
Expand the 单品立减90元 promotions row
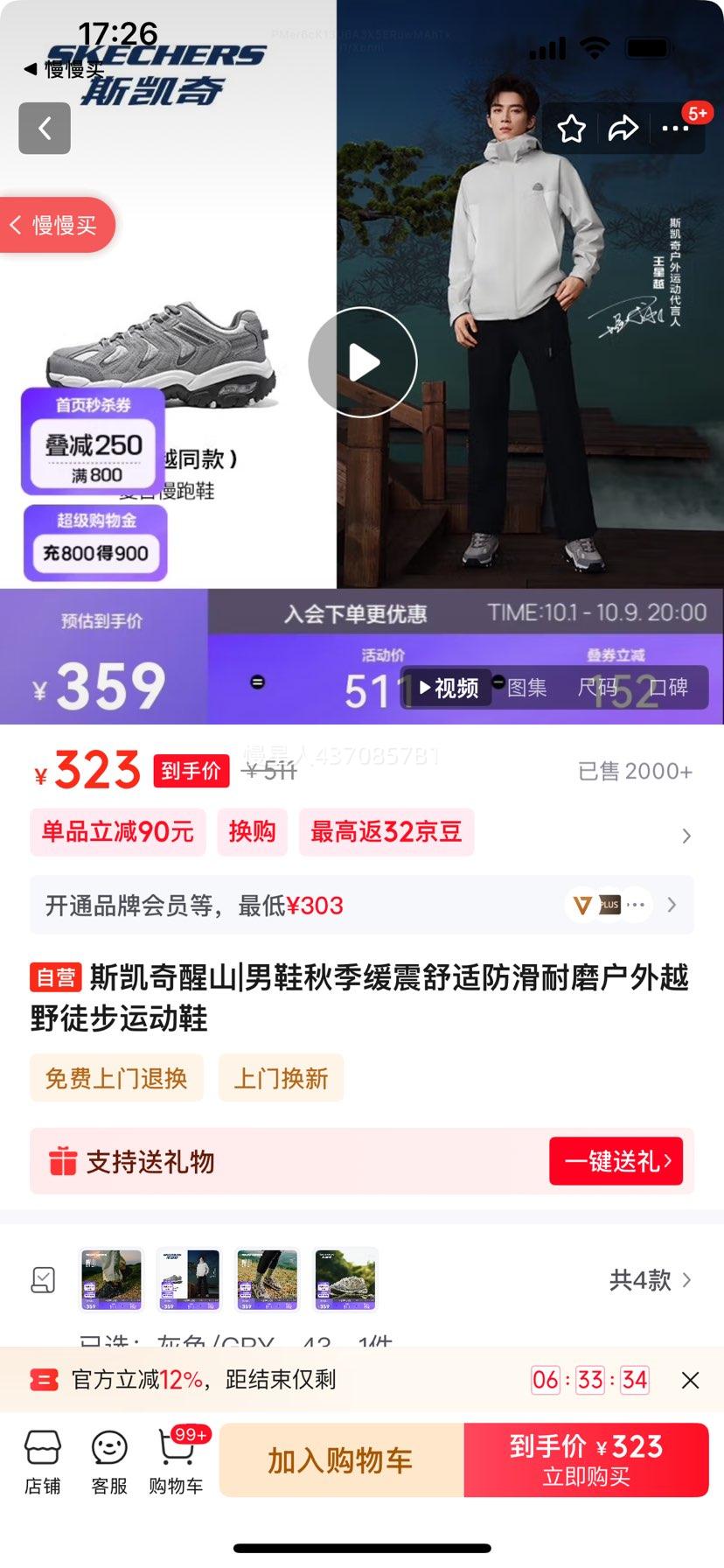tap(686, 836)
